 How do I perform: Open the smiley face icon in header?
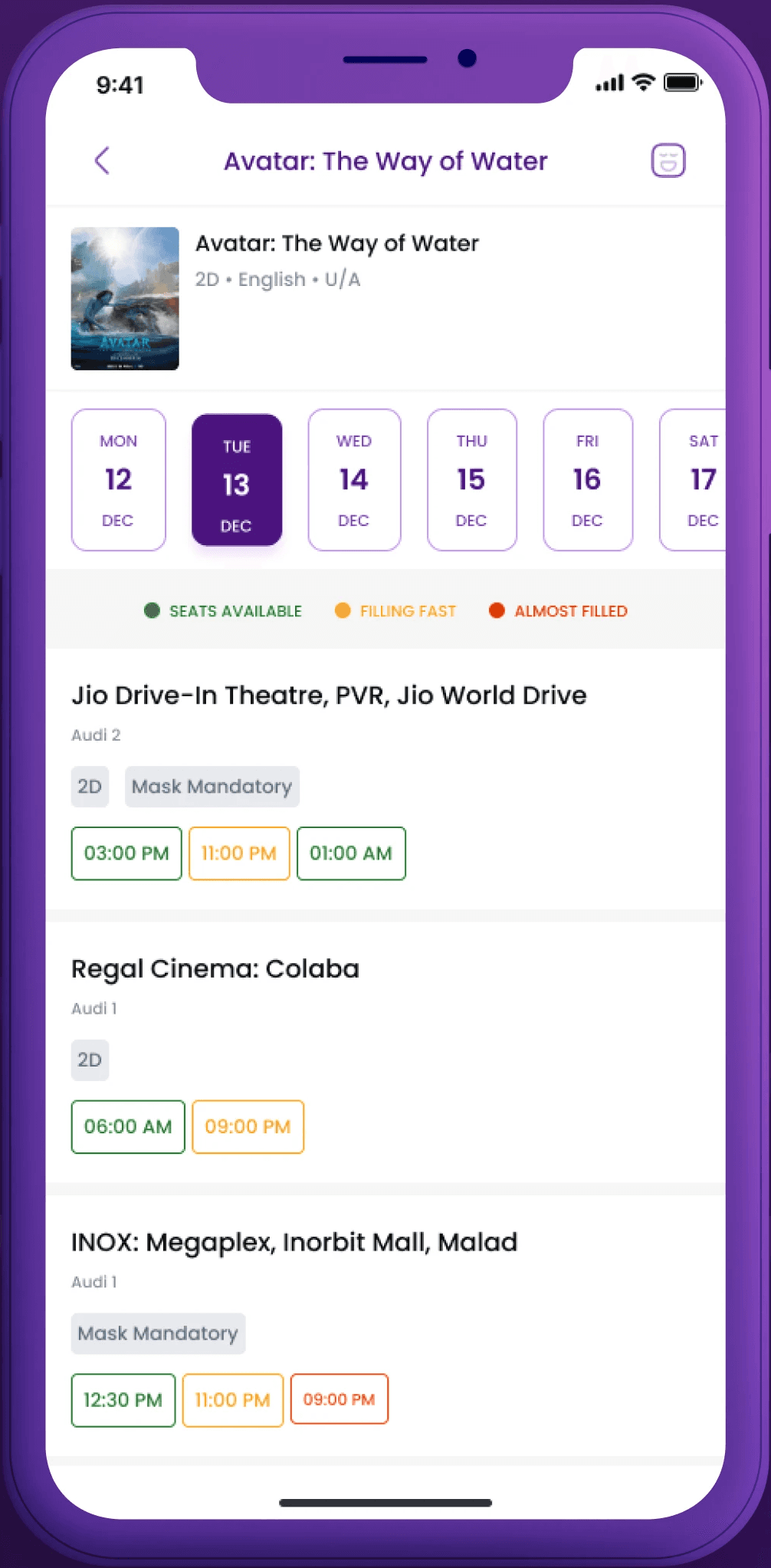668,161
